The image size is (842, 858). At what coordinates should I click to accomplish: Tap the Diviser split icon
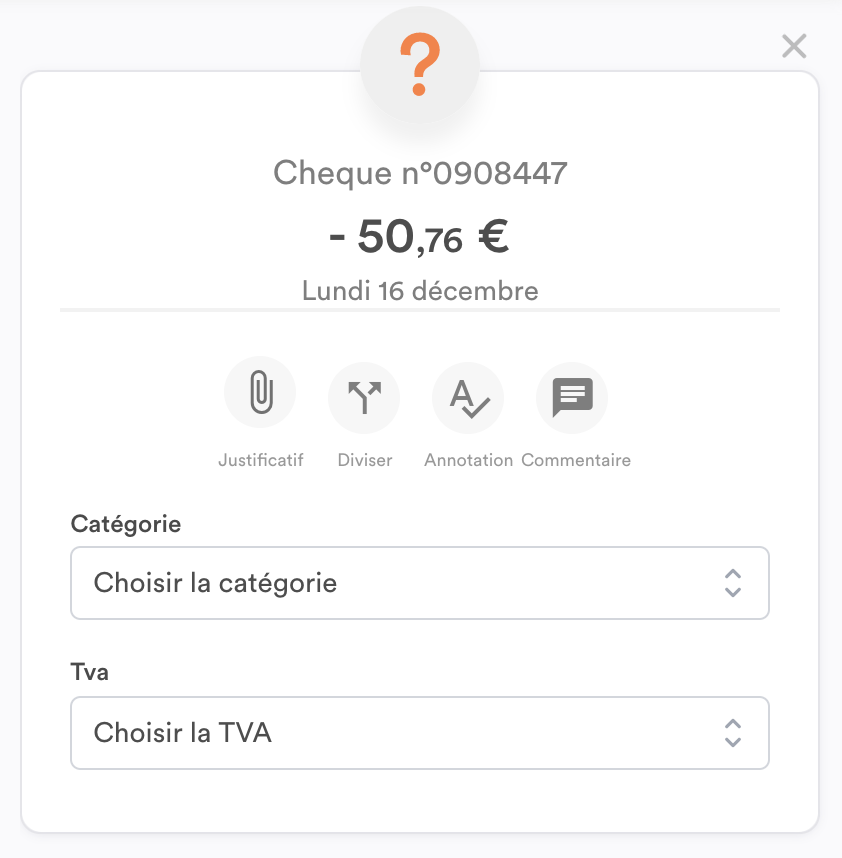[x=364, y=397]
